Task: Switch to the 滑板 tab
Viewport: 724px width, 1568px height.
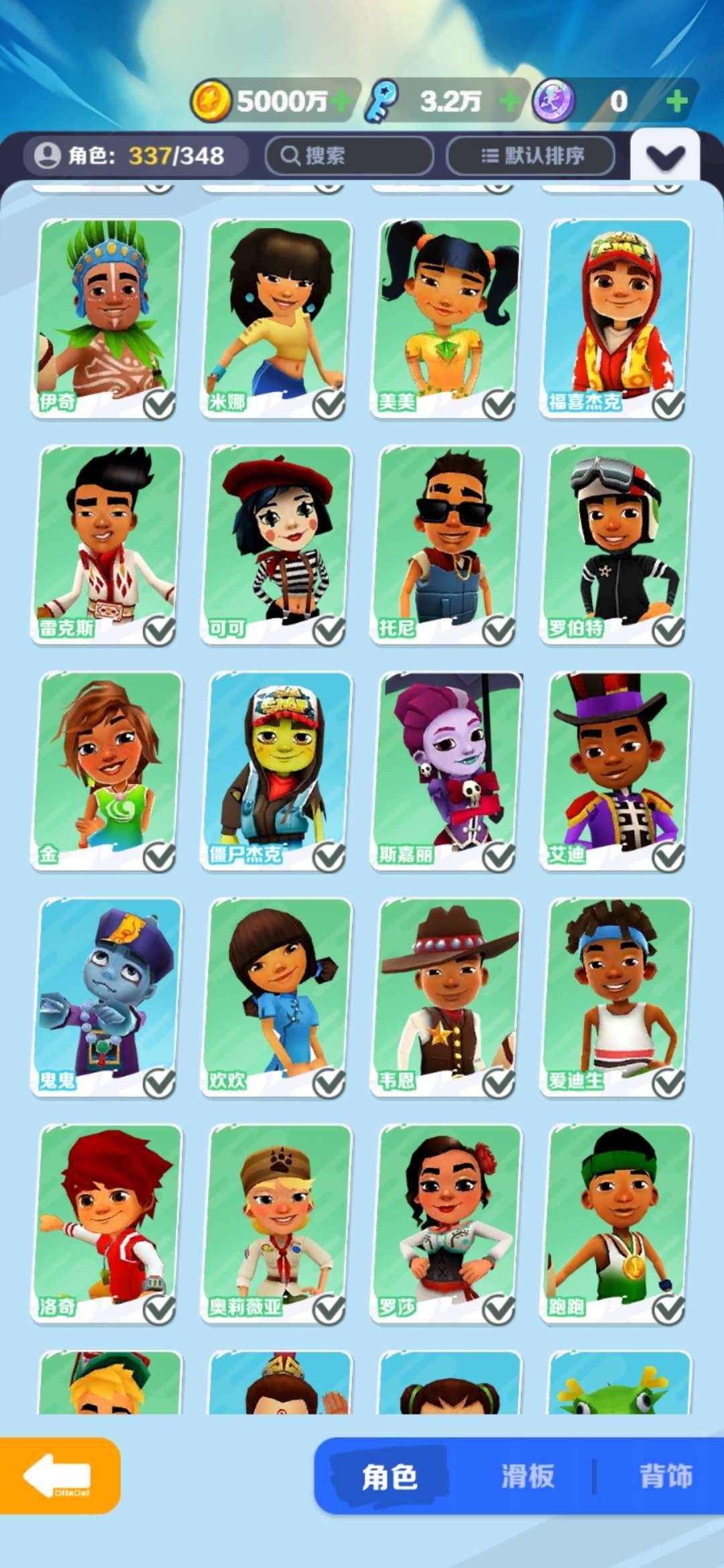Action: pyautogui.click(x=528, y=1476)
